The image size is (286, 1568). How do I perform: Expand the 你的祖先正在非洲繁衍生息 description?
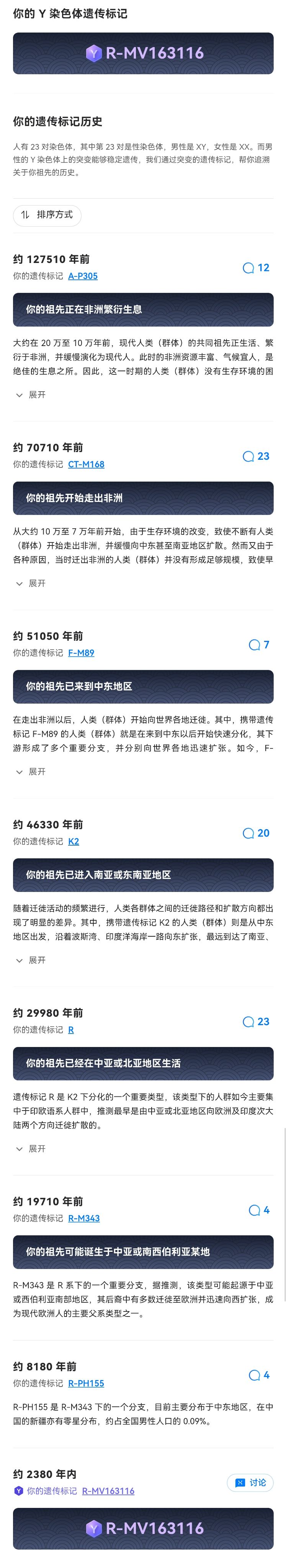point(30,394)
